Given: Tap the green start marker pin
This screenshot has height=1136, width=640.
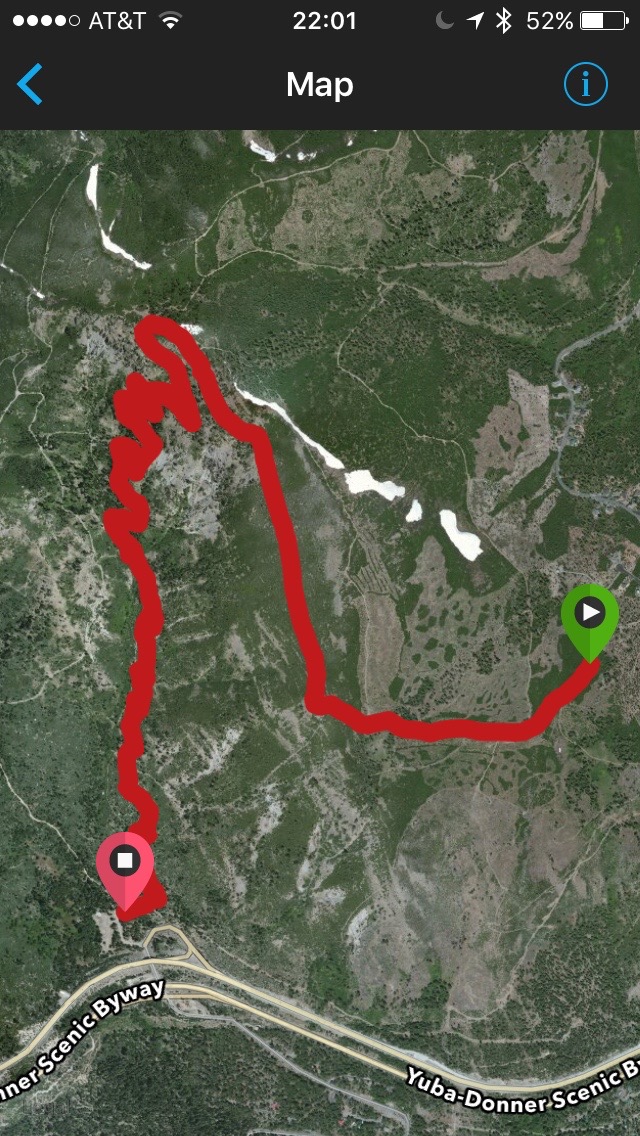Looking at the screenshot, I should pos(589,614).
